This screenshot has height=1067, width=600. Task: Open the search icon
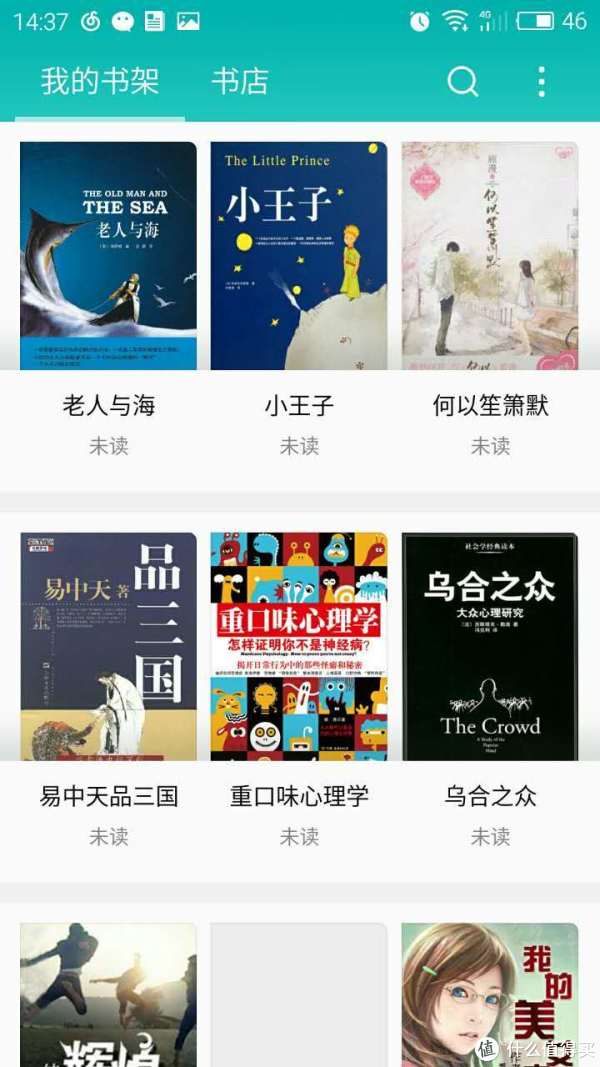[462, 81]
